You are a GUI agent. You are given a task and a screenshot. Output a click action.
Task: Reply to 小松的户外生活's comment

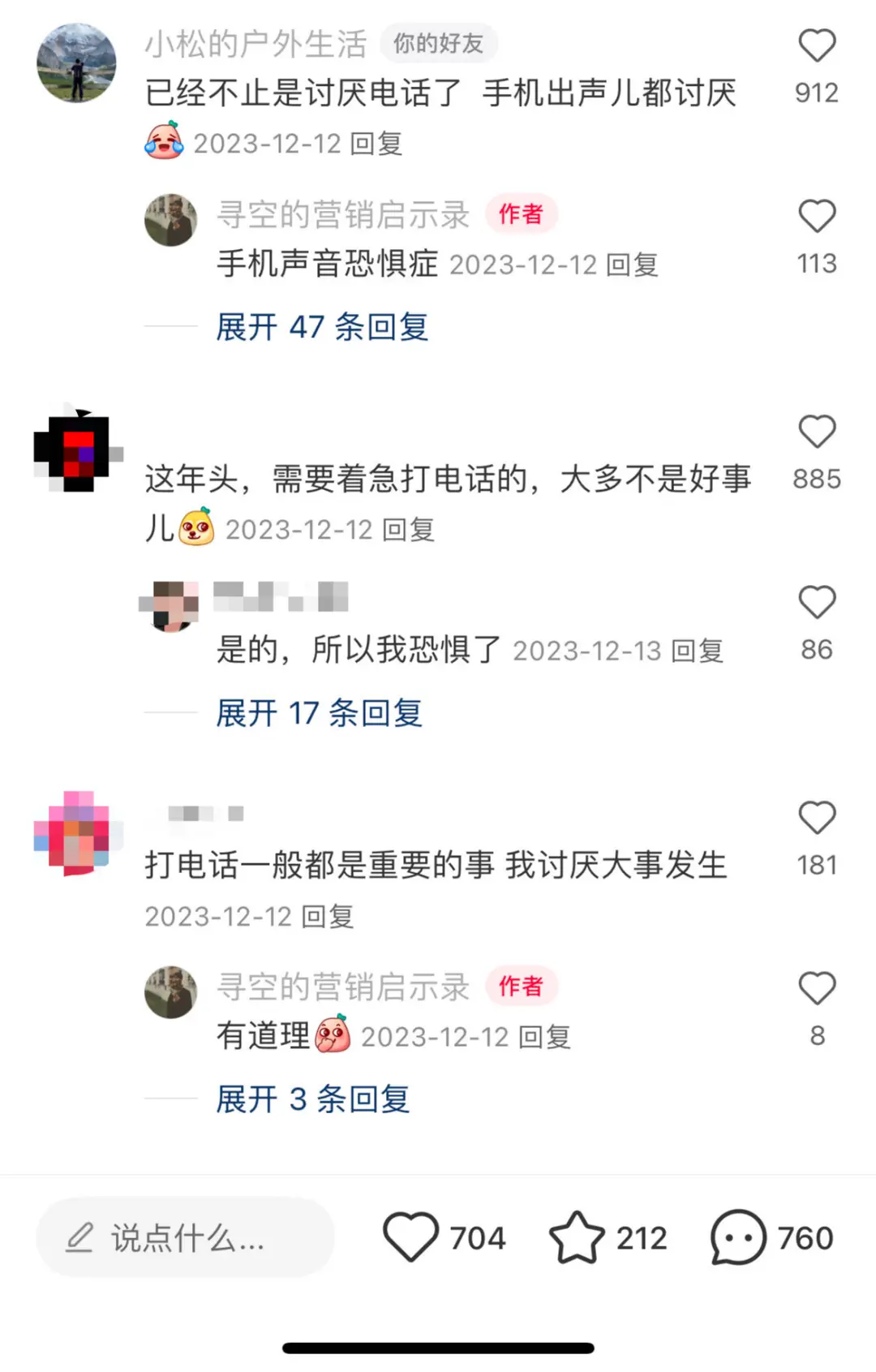coord(376,144)
